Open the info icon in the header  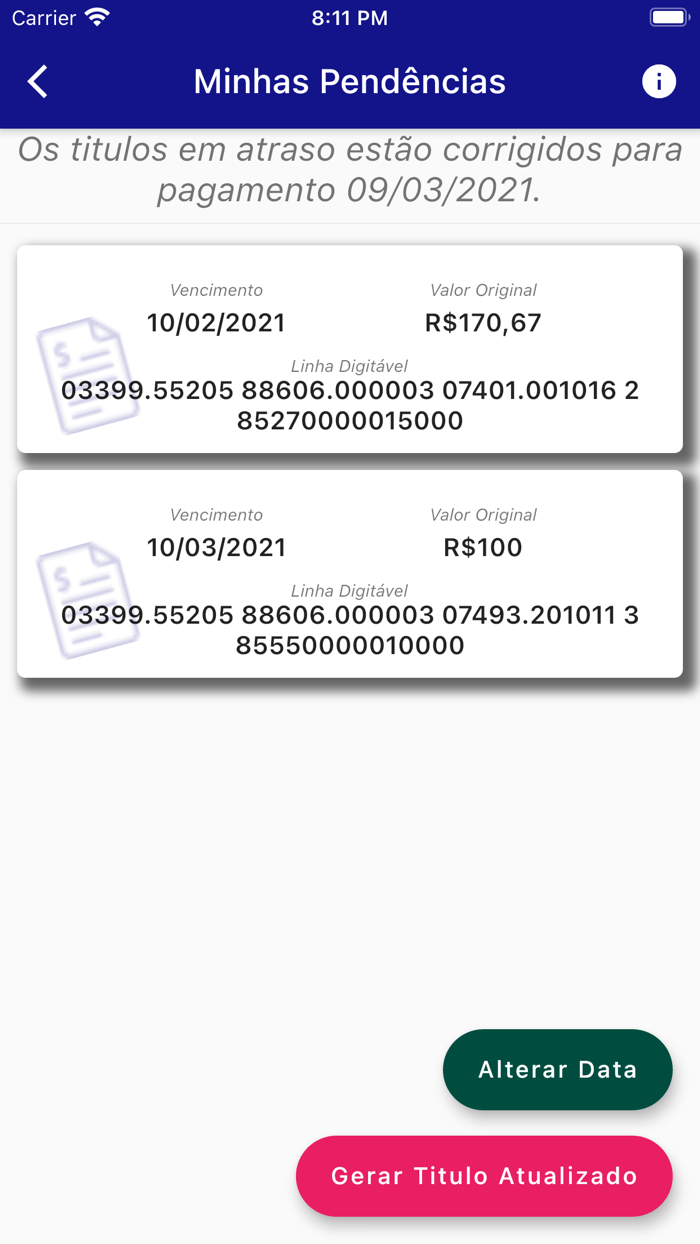point(658,81)
